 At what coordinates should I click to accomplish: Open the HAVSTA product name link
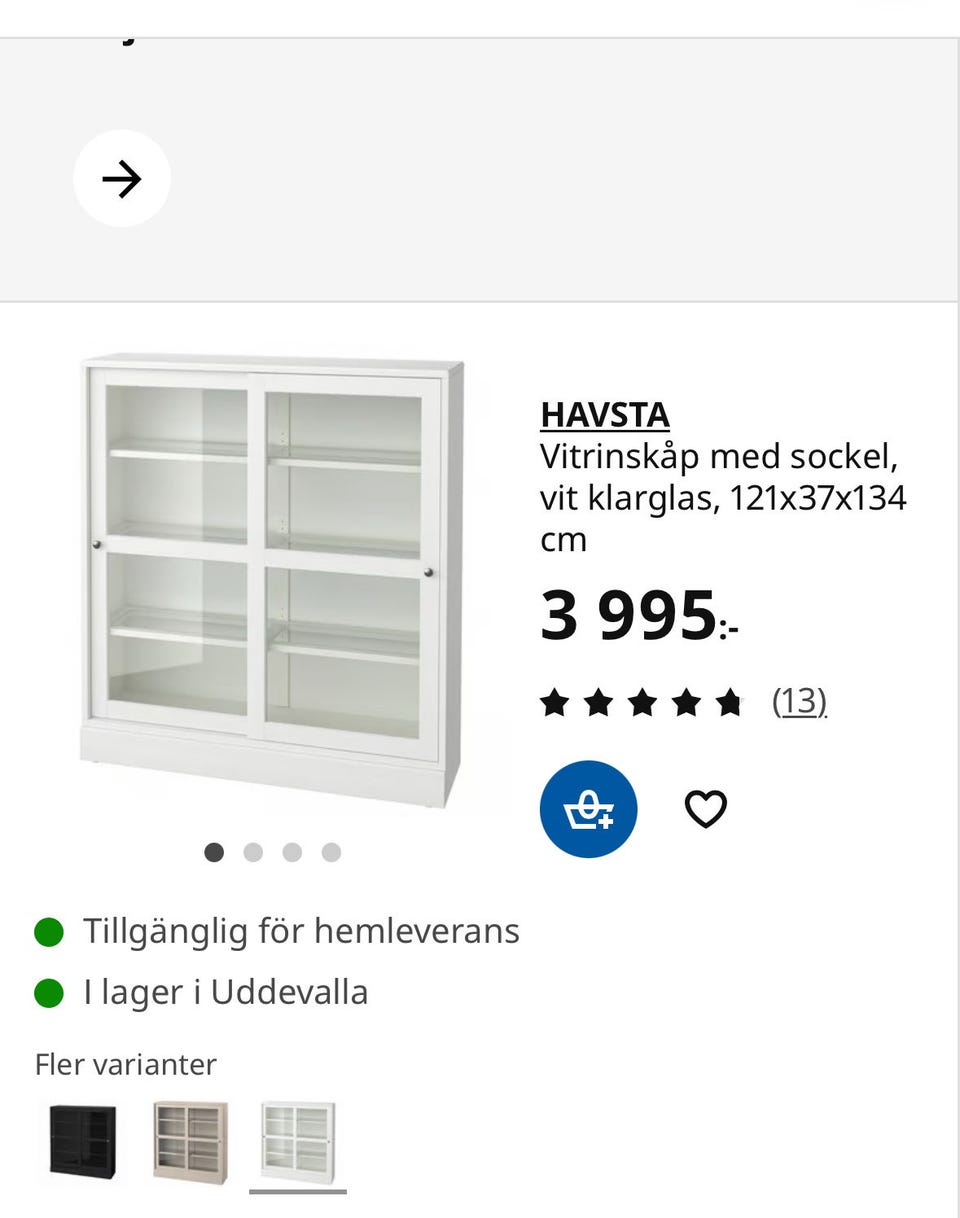coord(605,414)
